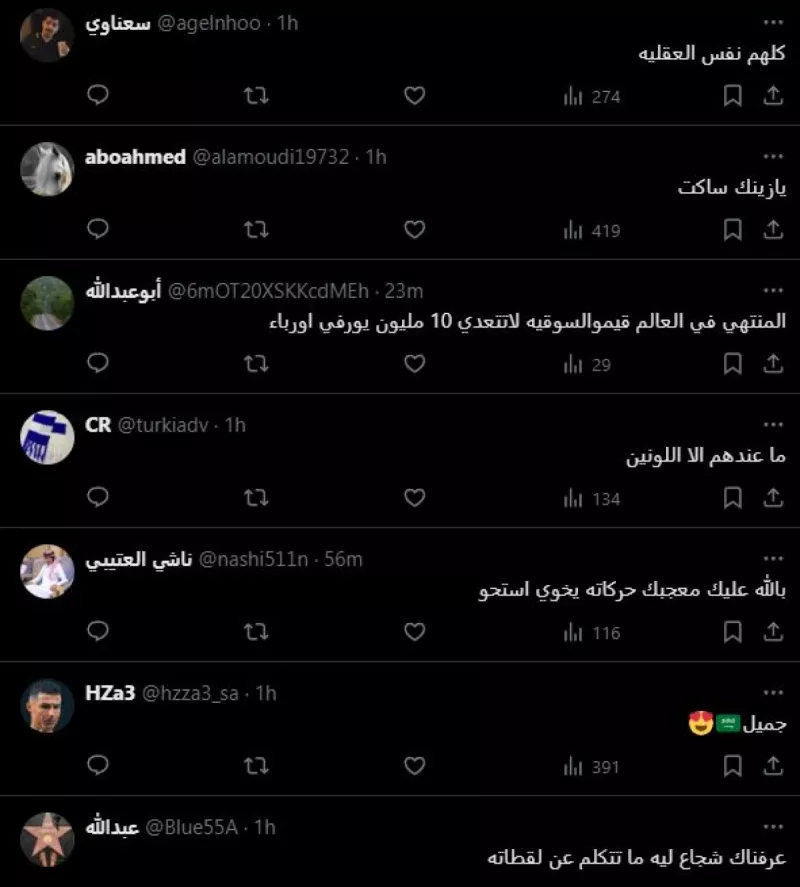Viewport: 800px width, 887px height.
Task: Repost the tweet from @agelnhoo
Action: 256,96
